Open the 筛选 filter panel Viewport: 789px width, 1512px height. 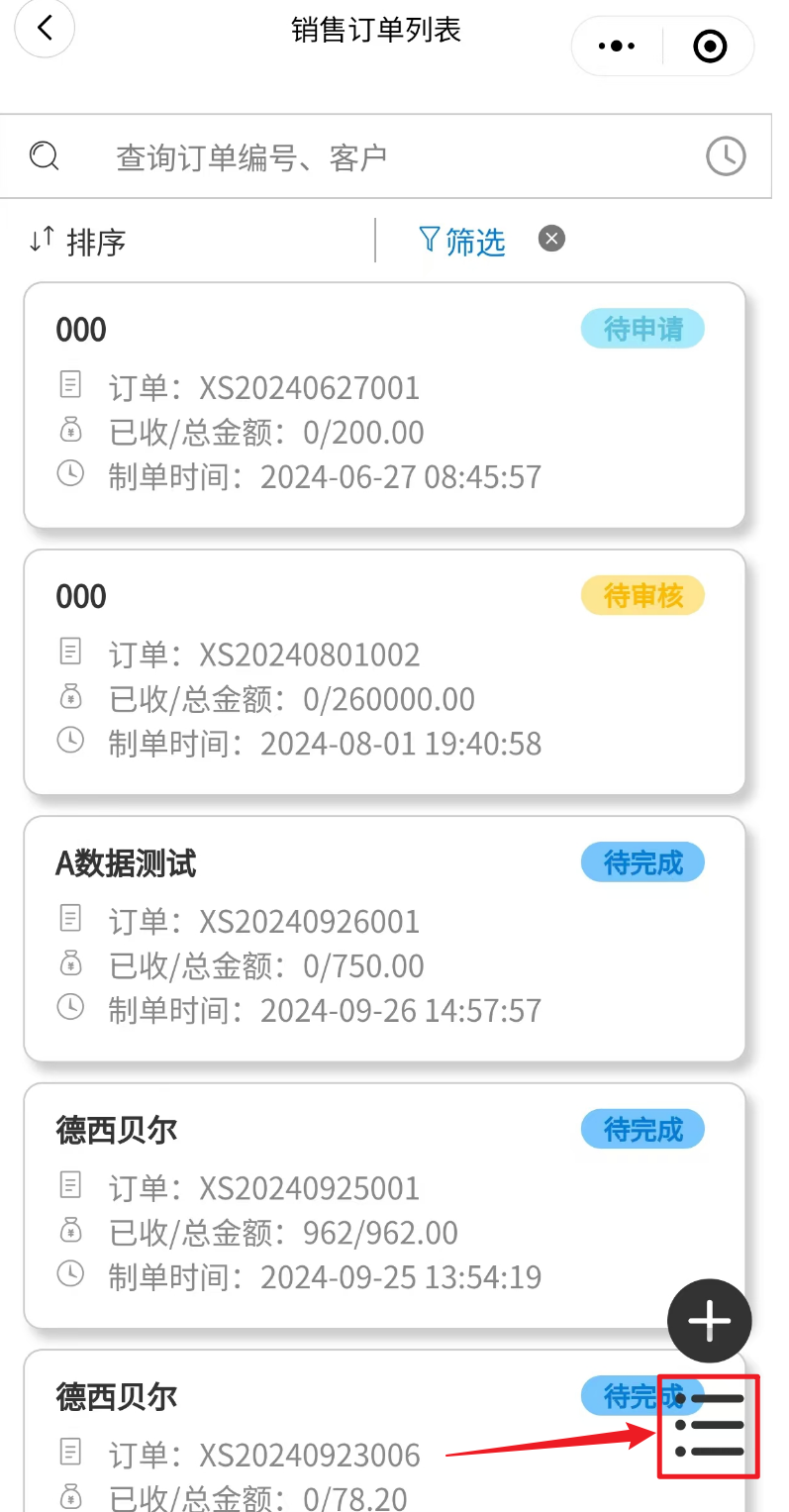click(x=462, y=241)
